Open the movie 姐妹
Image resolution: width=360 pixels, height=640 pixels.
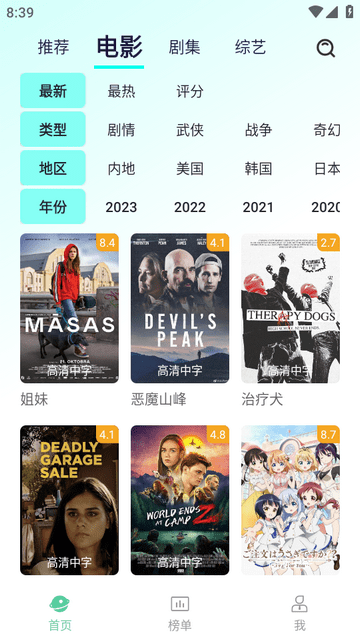[69, 308]
